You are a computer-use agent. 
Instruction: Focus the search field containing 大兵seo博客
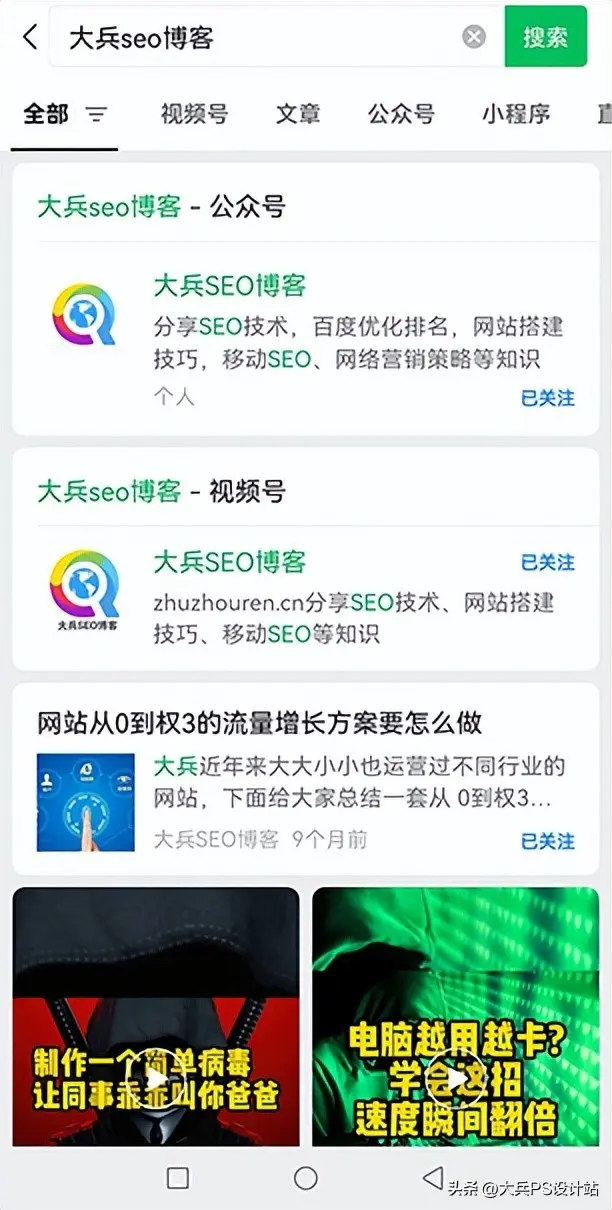[260, 37]
